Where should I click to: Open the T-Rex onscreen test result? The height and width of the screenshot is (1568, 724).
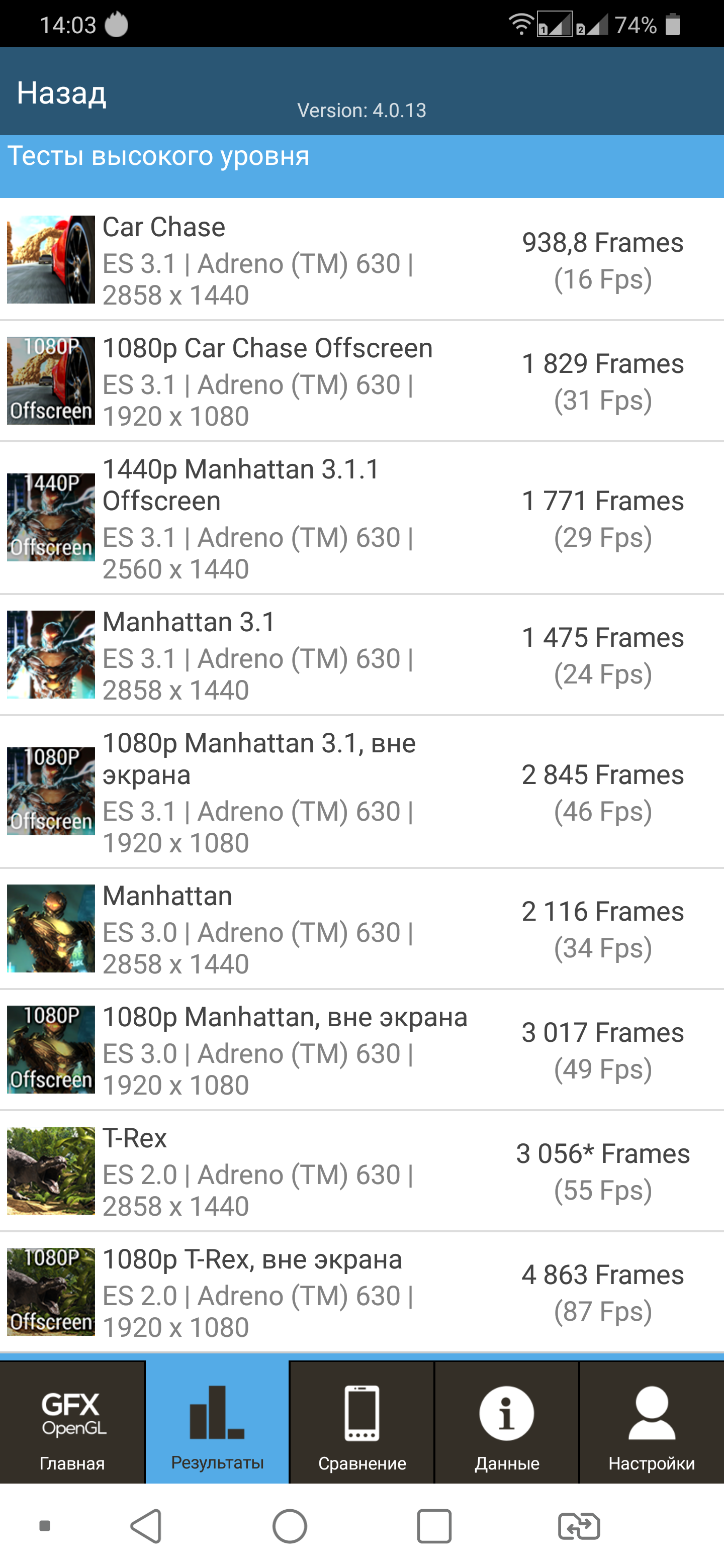361,1171
